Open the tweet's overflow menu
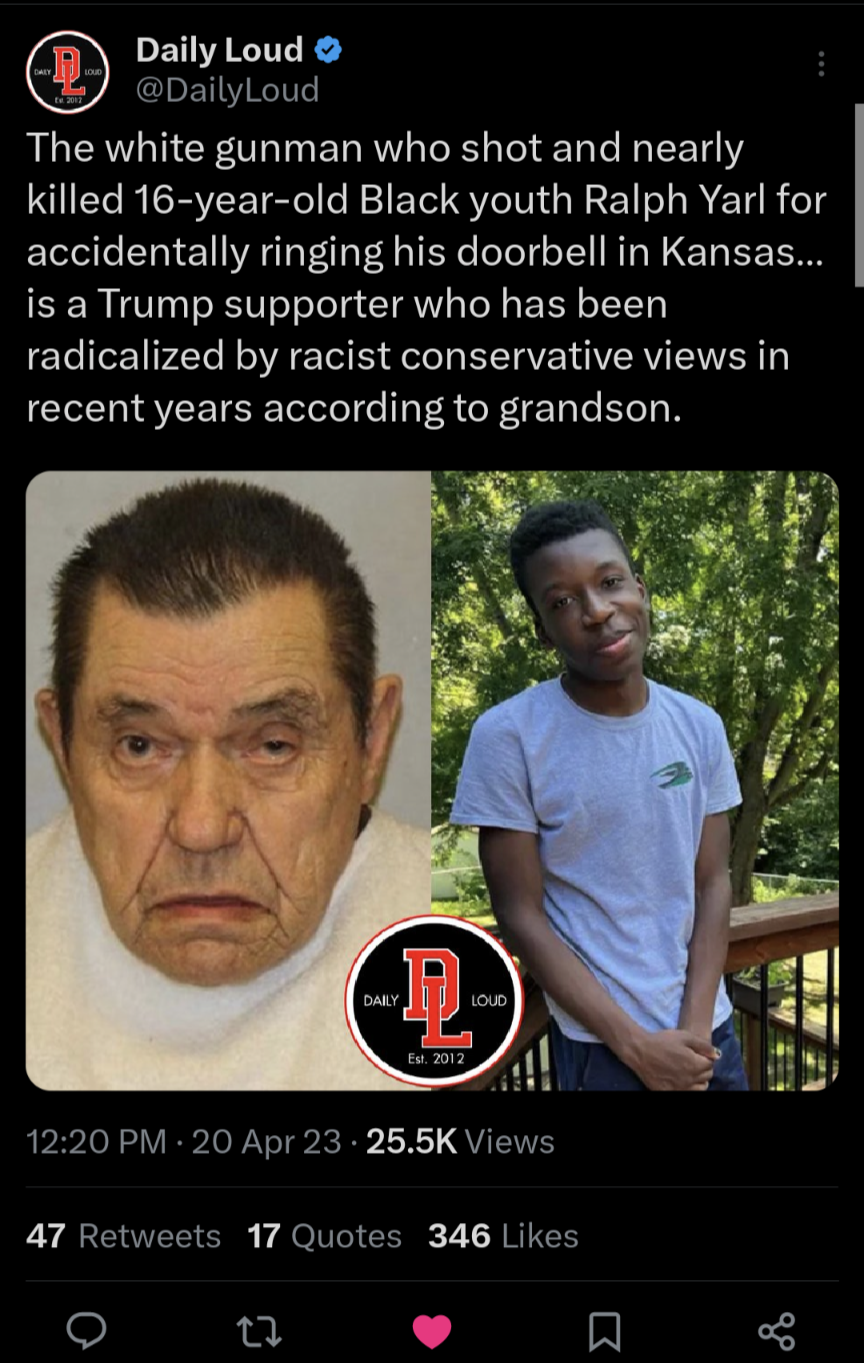The image size is (864, 1363). click(821, 65)
